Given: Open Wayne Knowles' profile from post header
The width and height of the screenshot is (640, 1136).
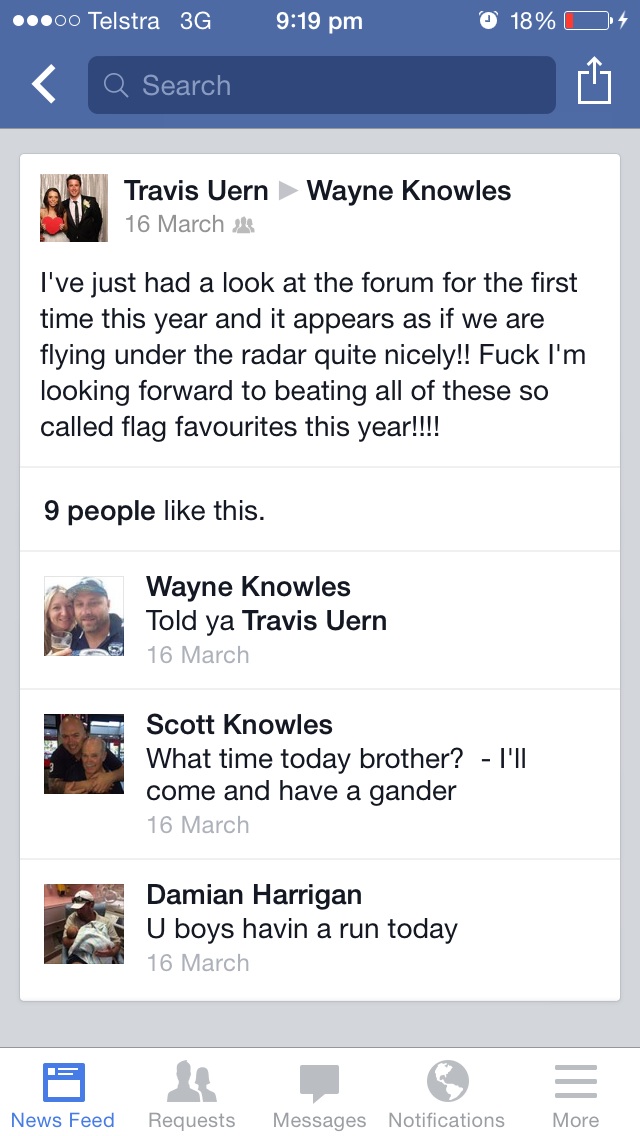Looking at the screenshot, I should [x=408, y=191].
